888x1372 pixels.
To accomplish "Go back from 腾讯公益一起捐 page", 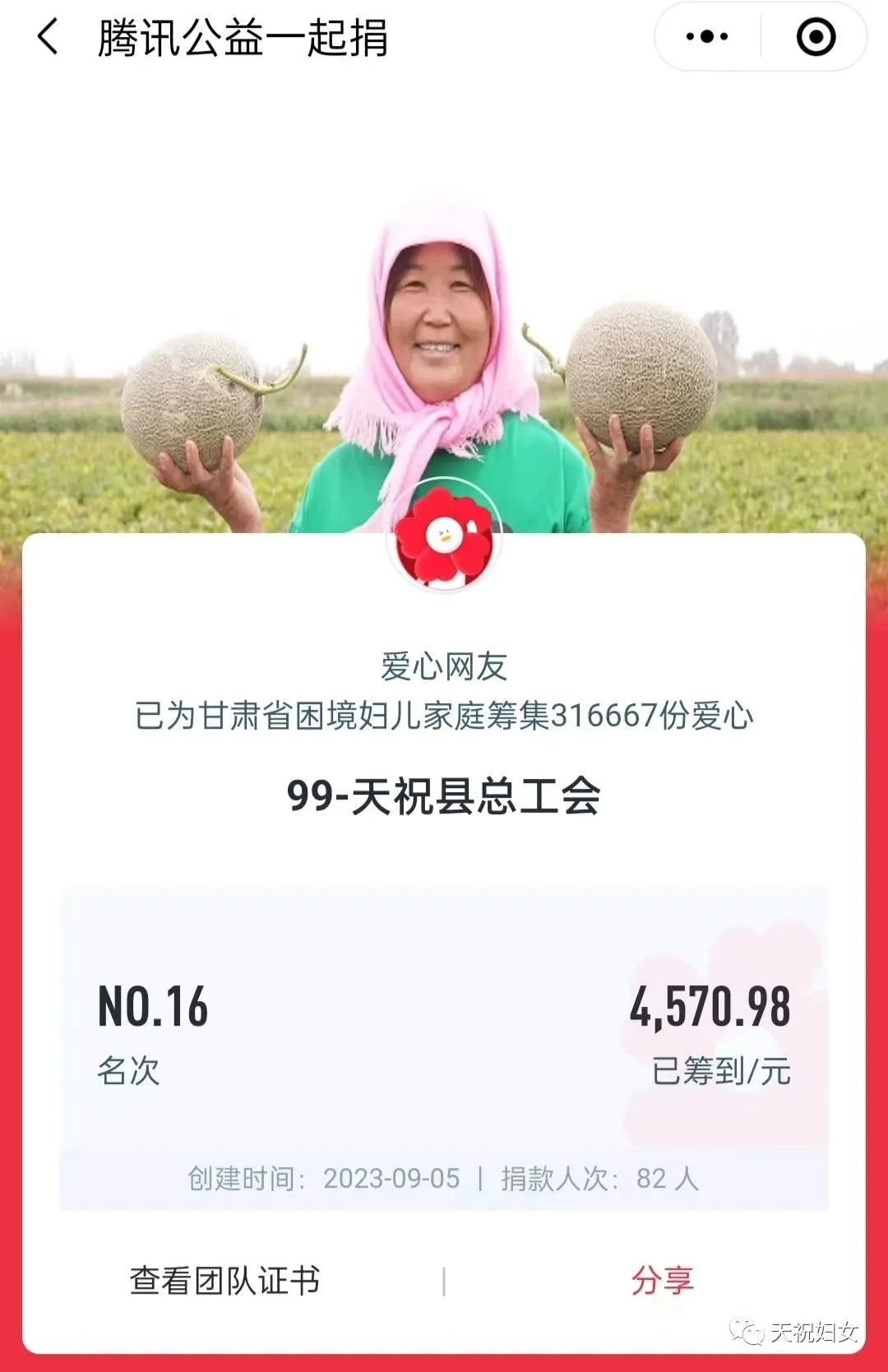I will pyautogui.click(x=49, y=38).
